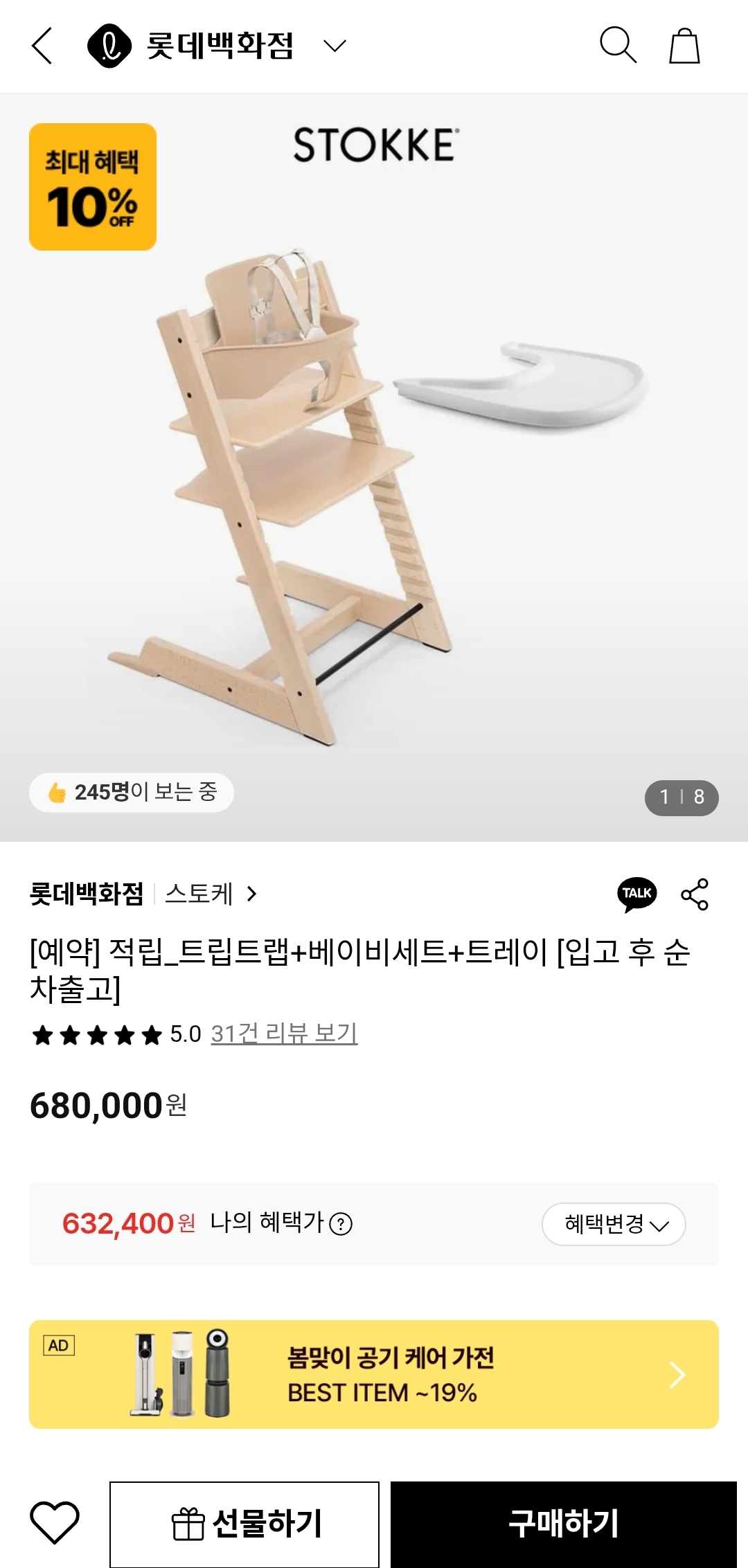Start a KakaoTalk inquiry chat
The height and width of the screenshot is (1568, 748).
click(638, 894)
